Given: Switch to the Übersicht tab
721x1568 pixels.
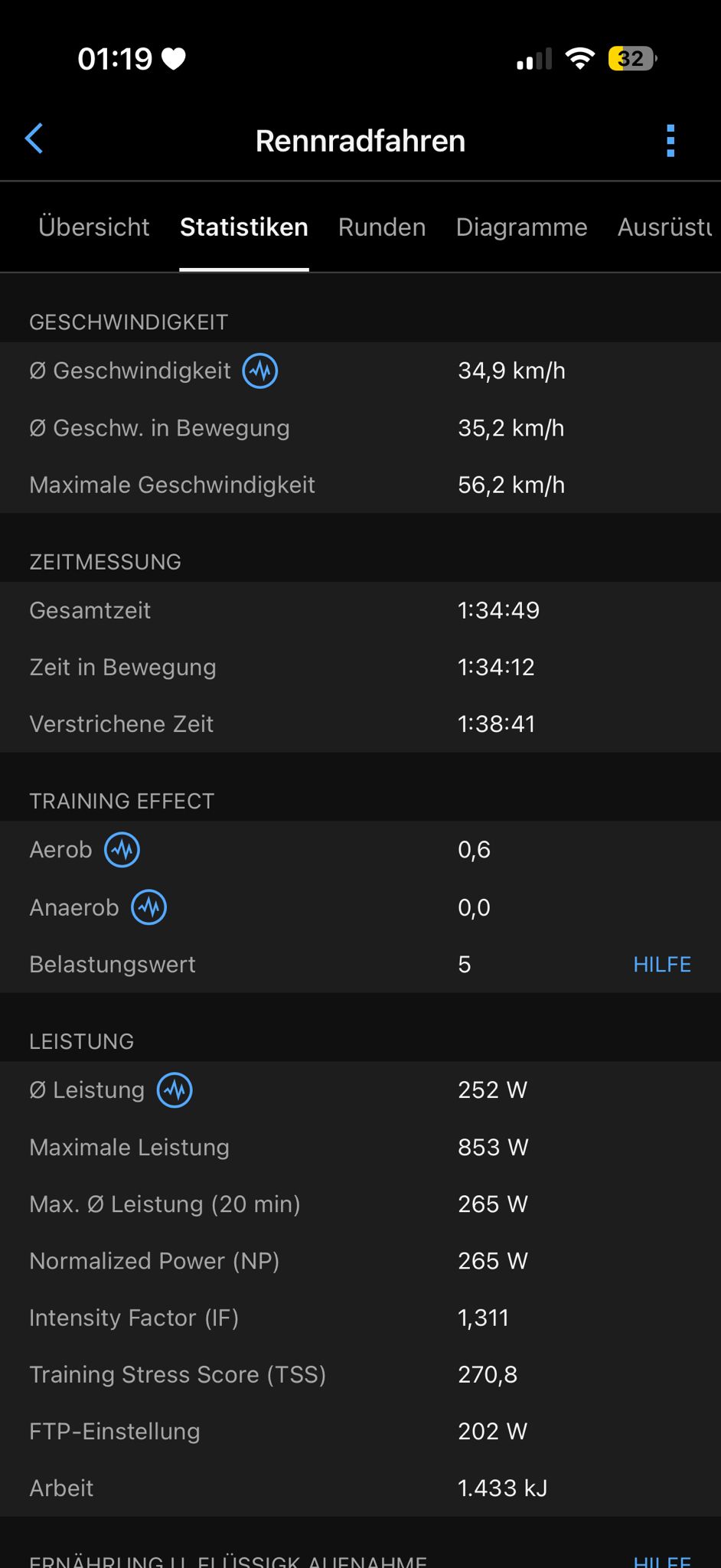Looking at the screenshot, I should pos(93,227).
